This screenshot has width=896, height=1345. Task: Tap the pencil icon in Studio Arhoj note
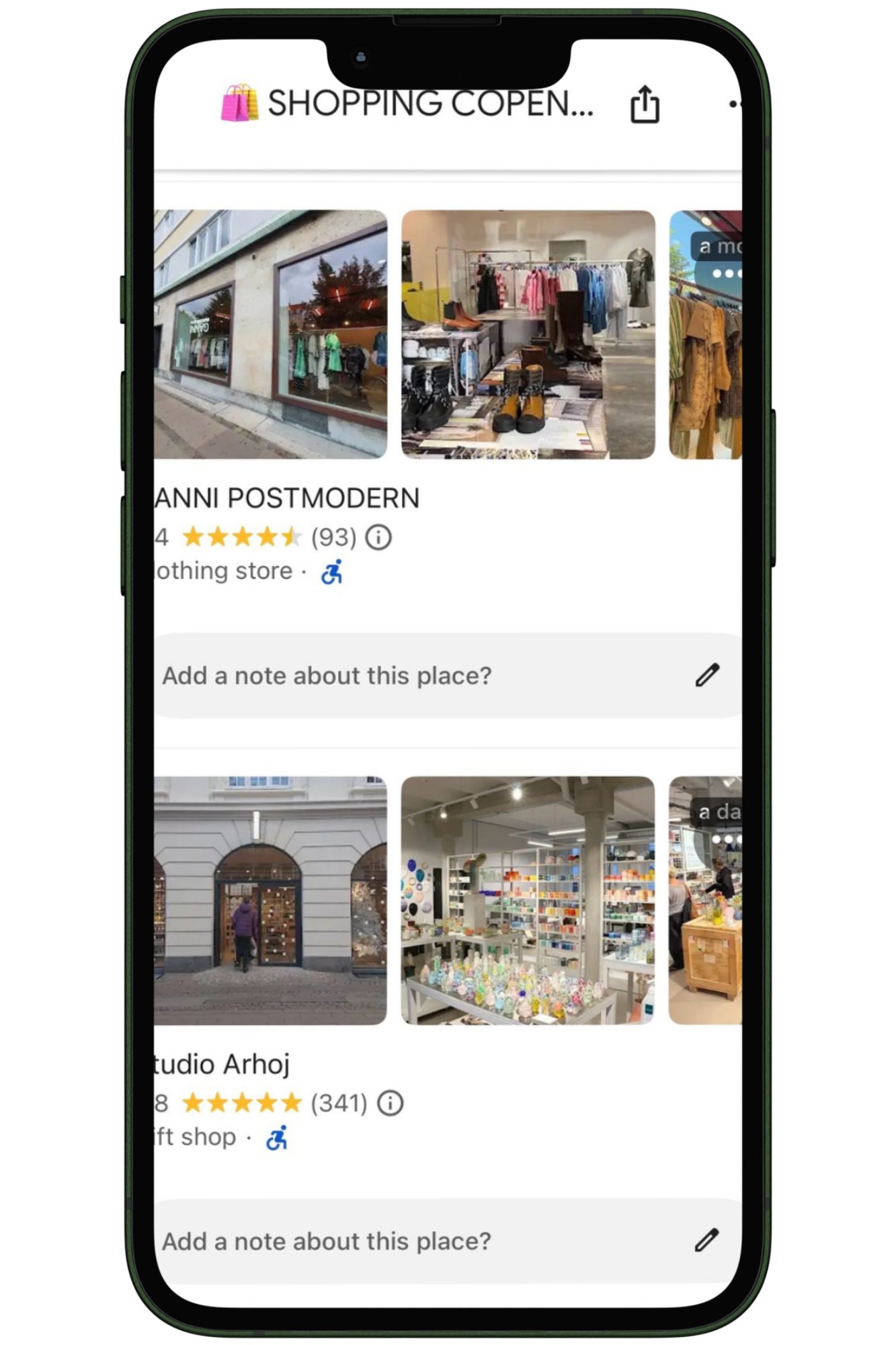click(x=707, y=1241)
